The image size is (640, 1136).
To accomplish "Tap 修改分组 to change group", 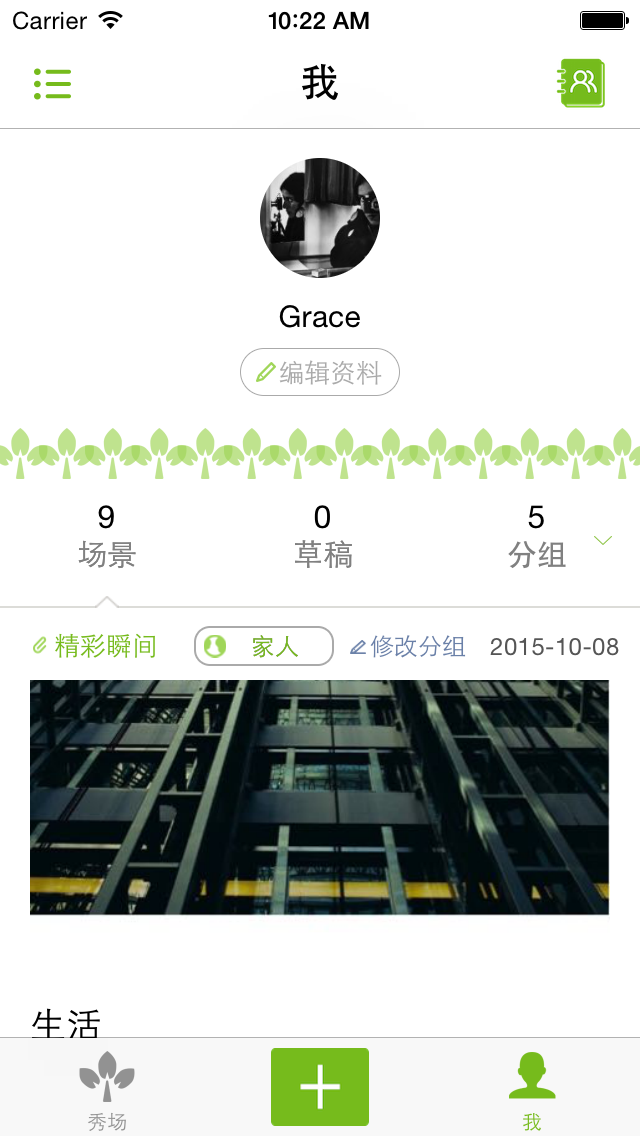I will [408, 647].
